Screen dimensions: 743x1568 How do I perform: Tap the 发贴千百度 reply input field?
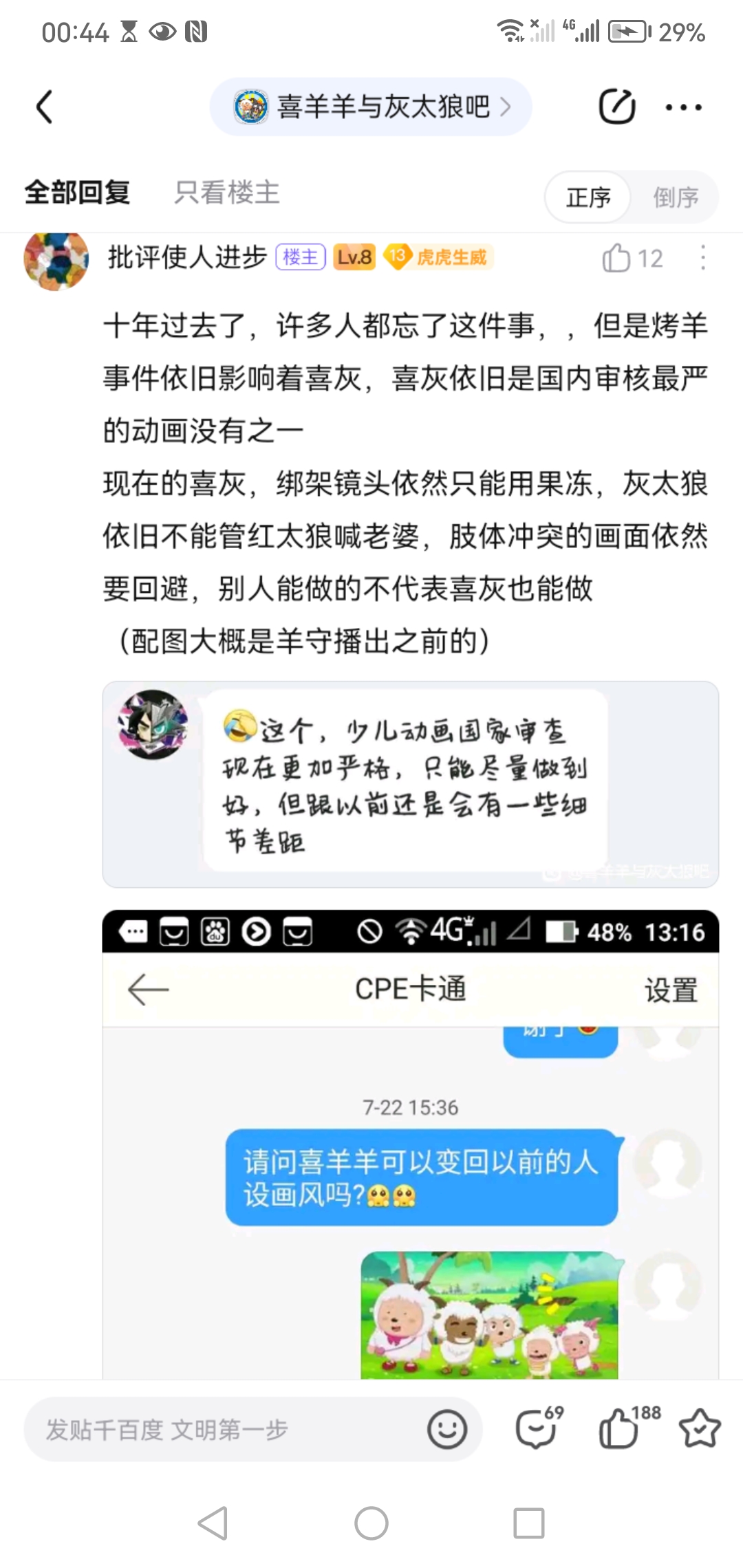click(x=220, y=1430)
